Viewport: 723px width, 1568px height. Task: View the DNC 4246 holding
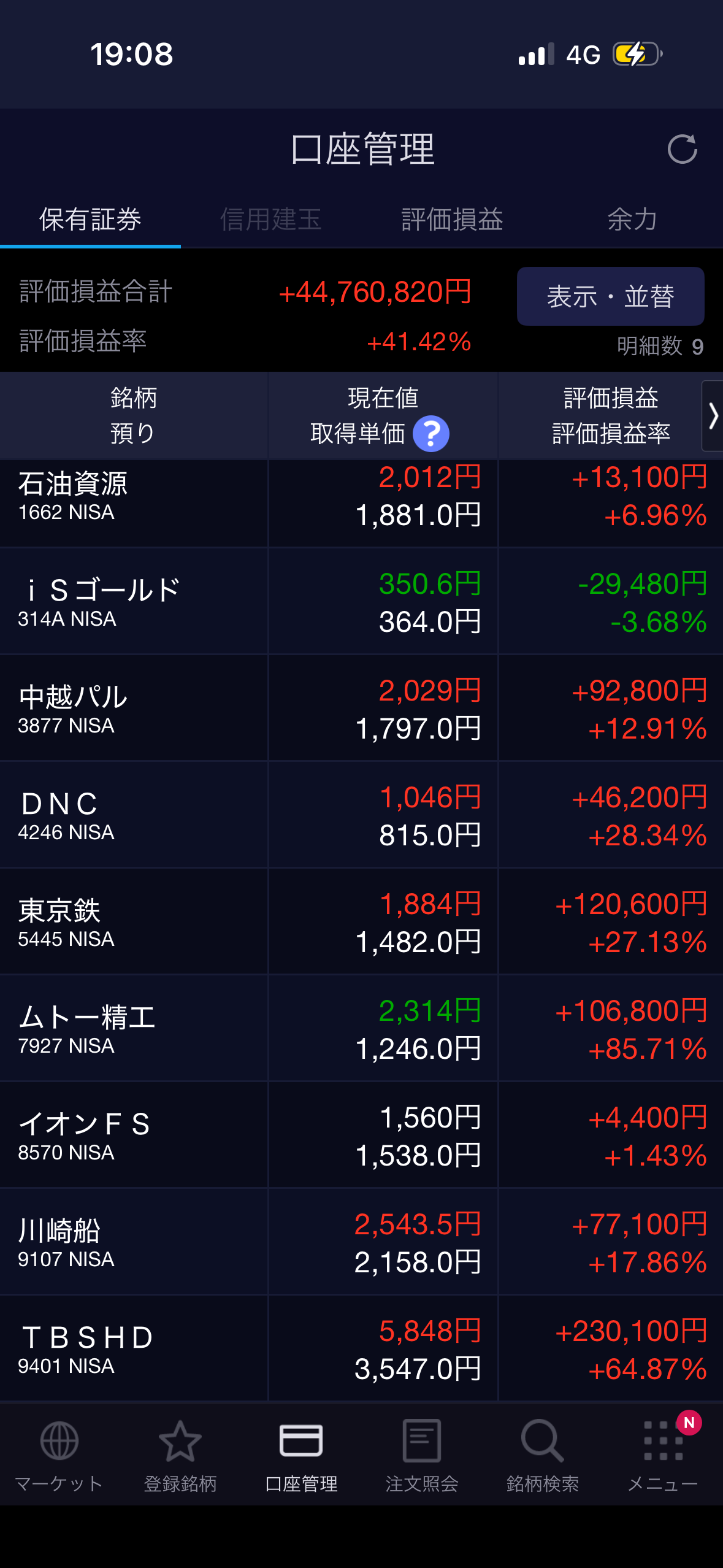click(x=361, y=815)
